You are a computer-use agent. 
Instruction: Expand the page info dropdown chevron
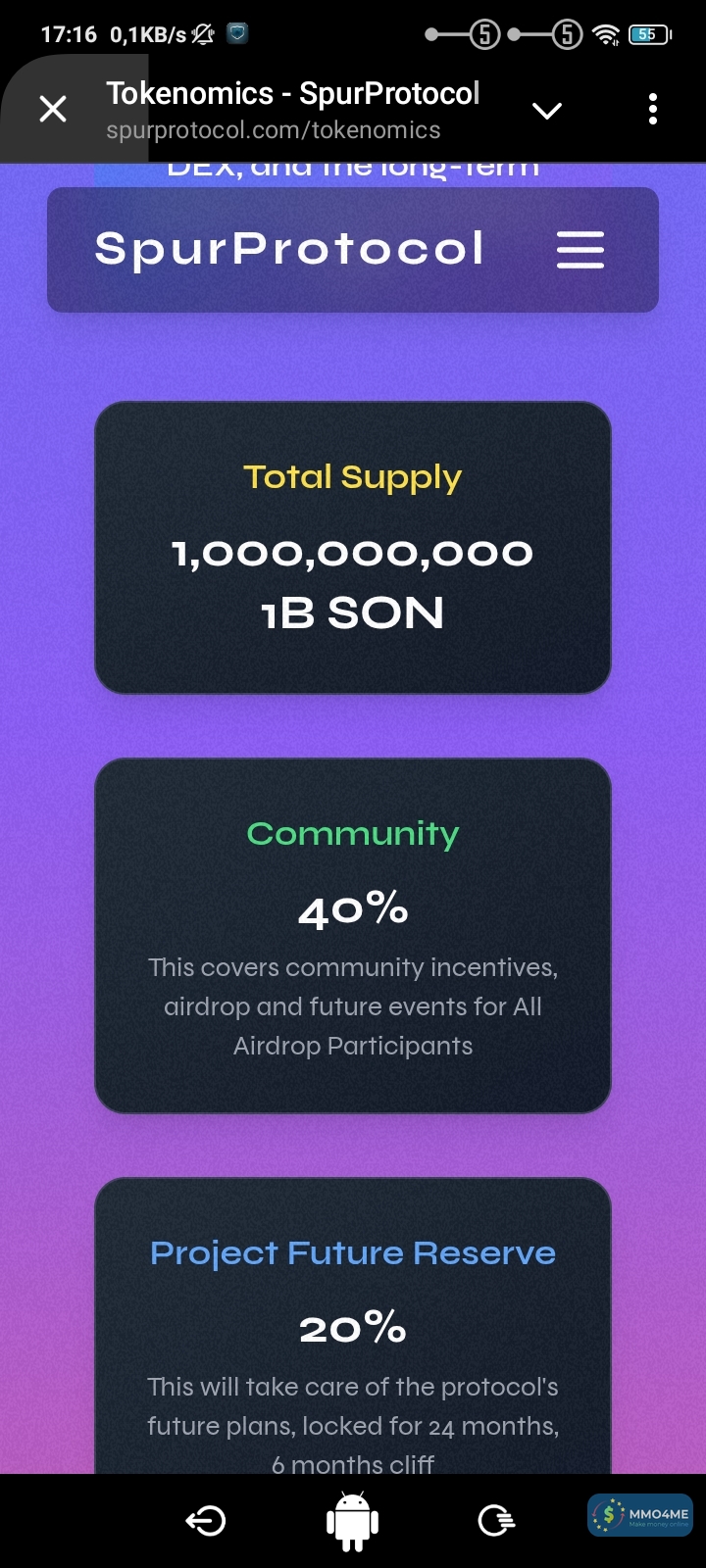546,110
